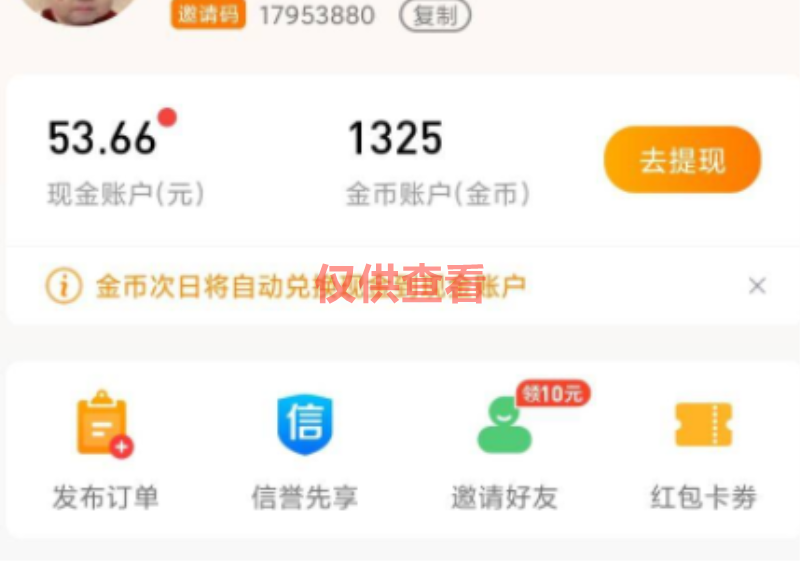Viewport: 800px width, 561px height.
Task: Open the 现金账户 cash balance
Action: (x=125, y=160)
